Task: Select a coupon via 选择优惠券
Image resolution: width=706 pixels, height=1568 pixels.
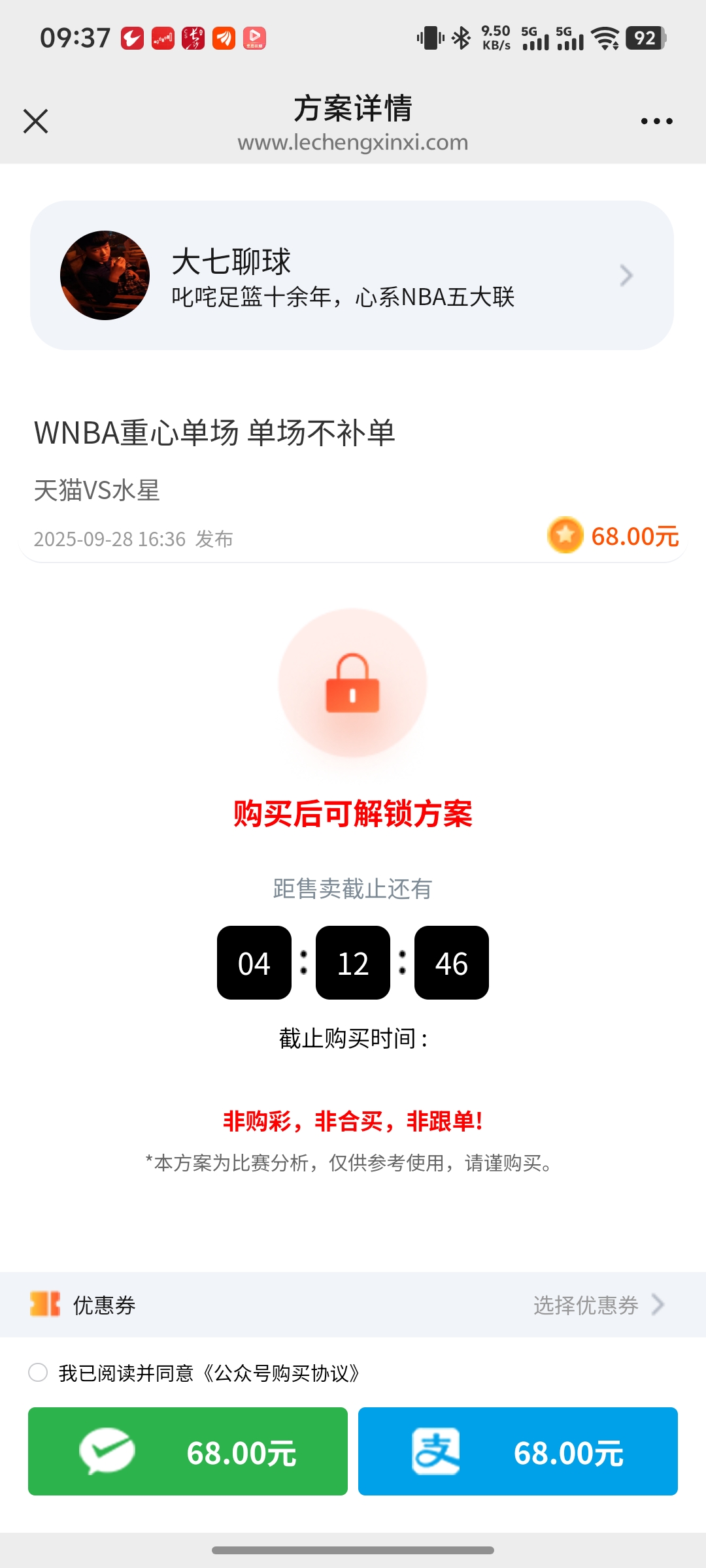Action: coord(597,1305)
